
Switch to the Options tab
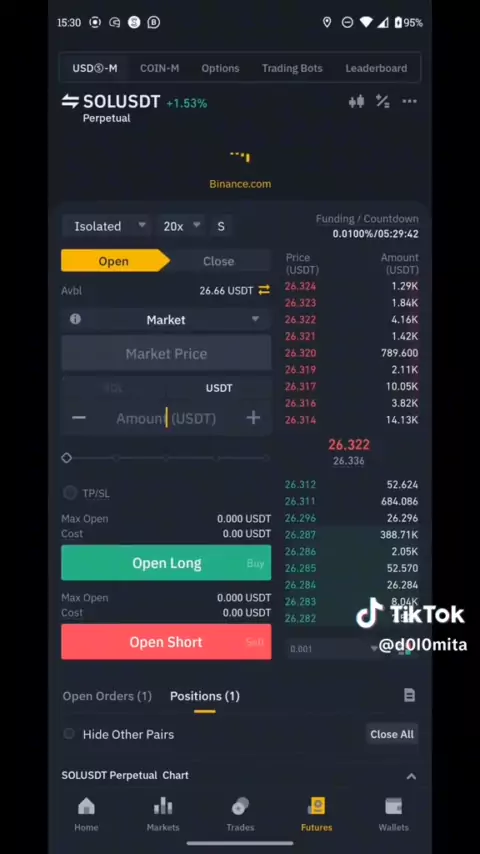220,68
